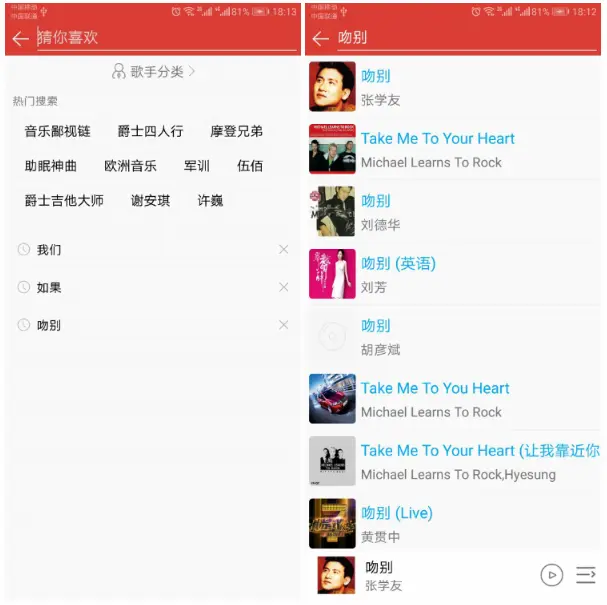Select the hot search 音乐鄙视链

point(57,131)
